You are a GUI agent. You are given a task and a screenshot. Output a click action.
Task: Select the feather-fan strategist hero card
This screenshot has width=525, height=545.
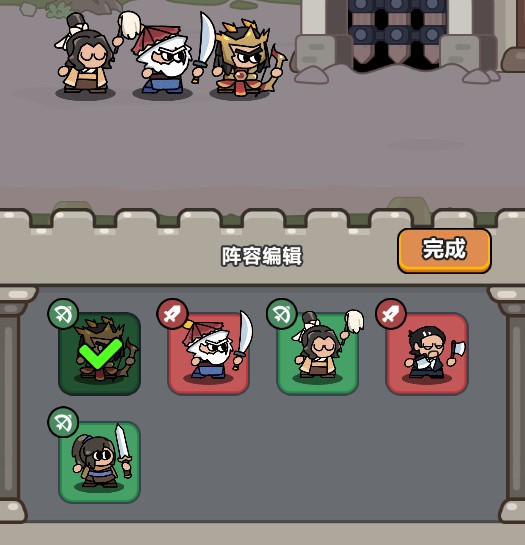point(318,353)
